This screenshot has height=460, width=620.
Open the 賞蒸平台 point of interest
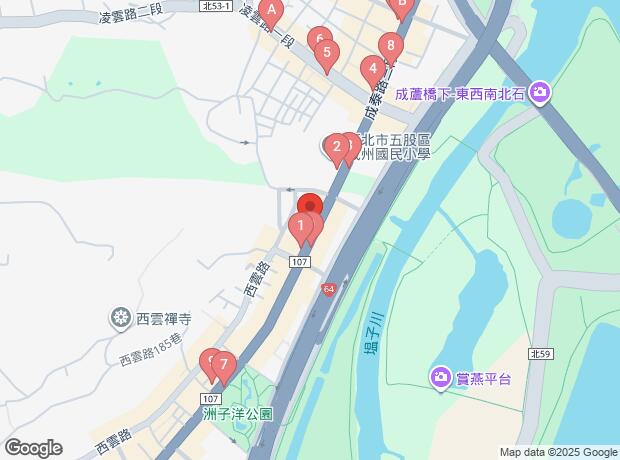(x=440, y=378)
